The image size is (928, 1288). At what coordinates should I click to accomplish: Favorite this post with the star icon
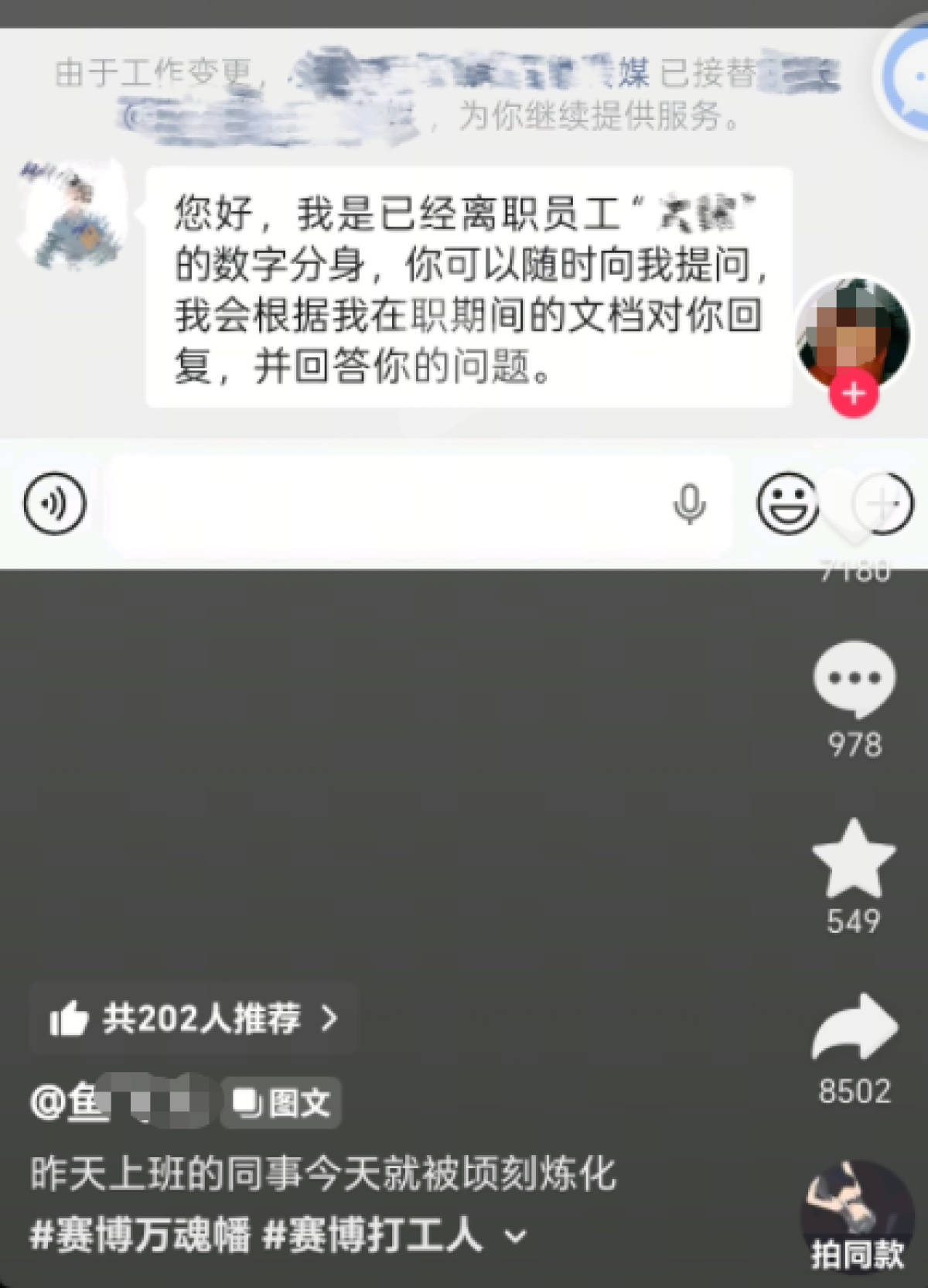854,859
